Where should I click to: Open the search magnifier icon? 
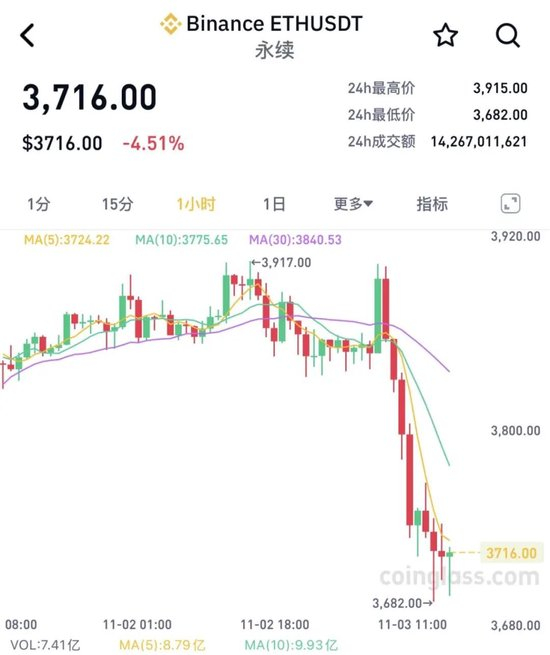tap(508, 36)
